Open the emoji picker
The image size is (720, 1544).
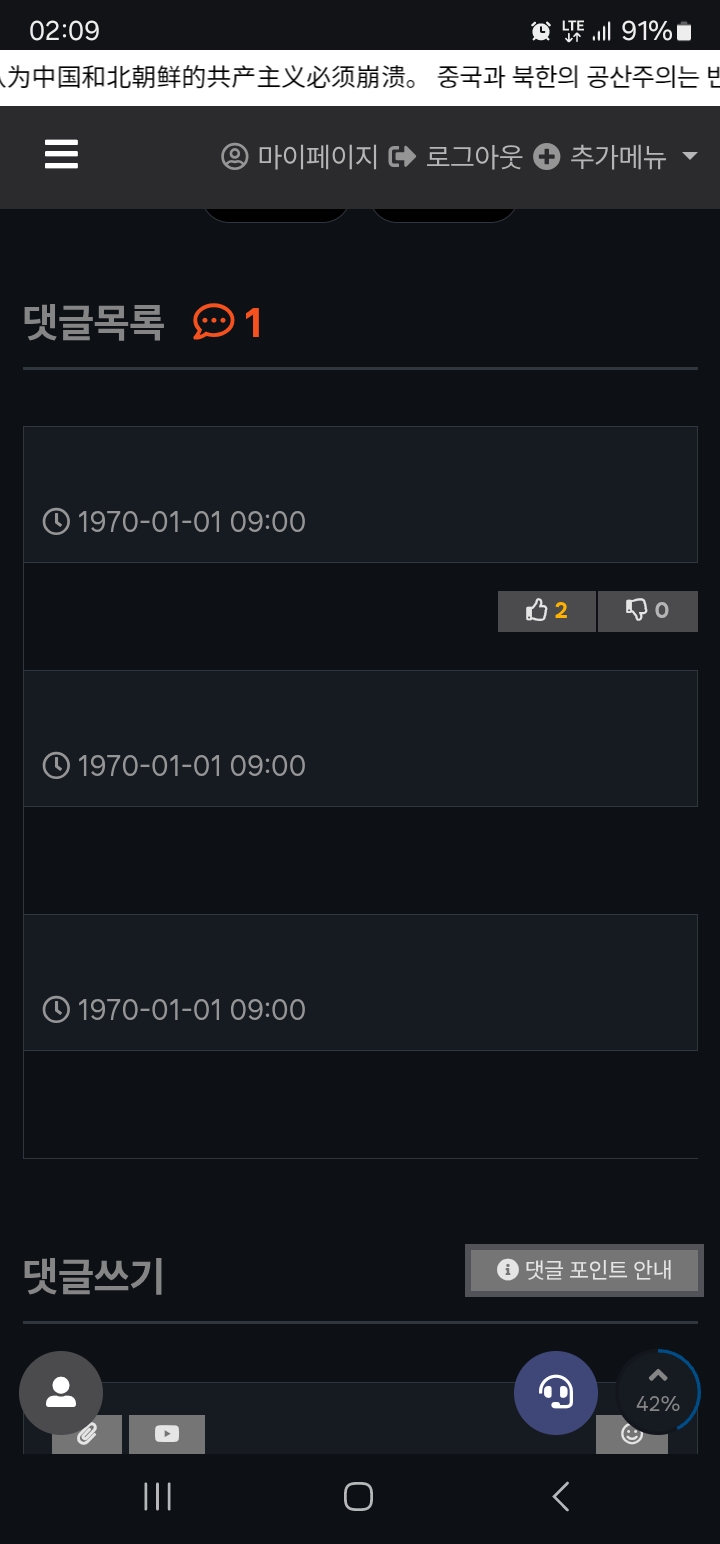[632, 1434]
